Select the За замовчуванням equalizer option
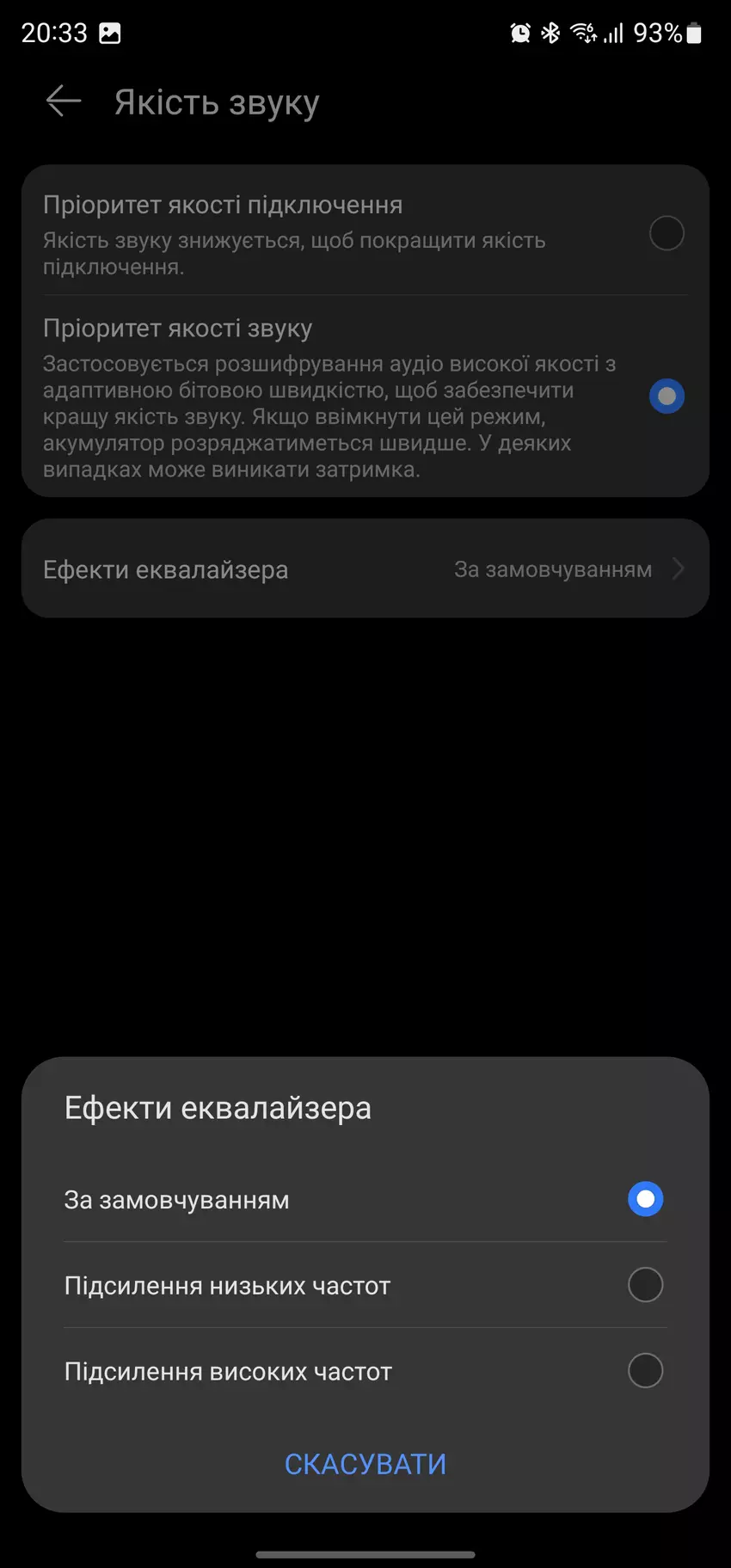 pos(645,1199)
